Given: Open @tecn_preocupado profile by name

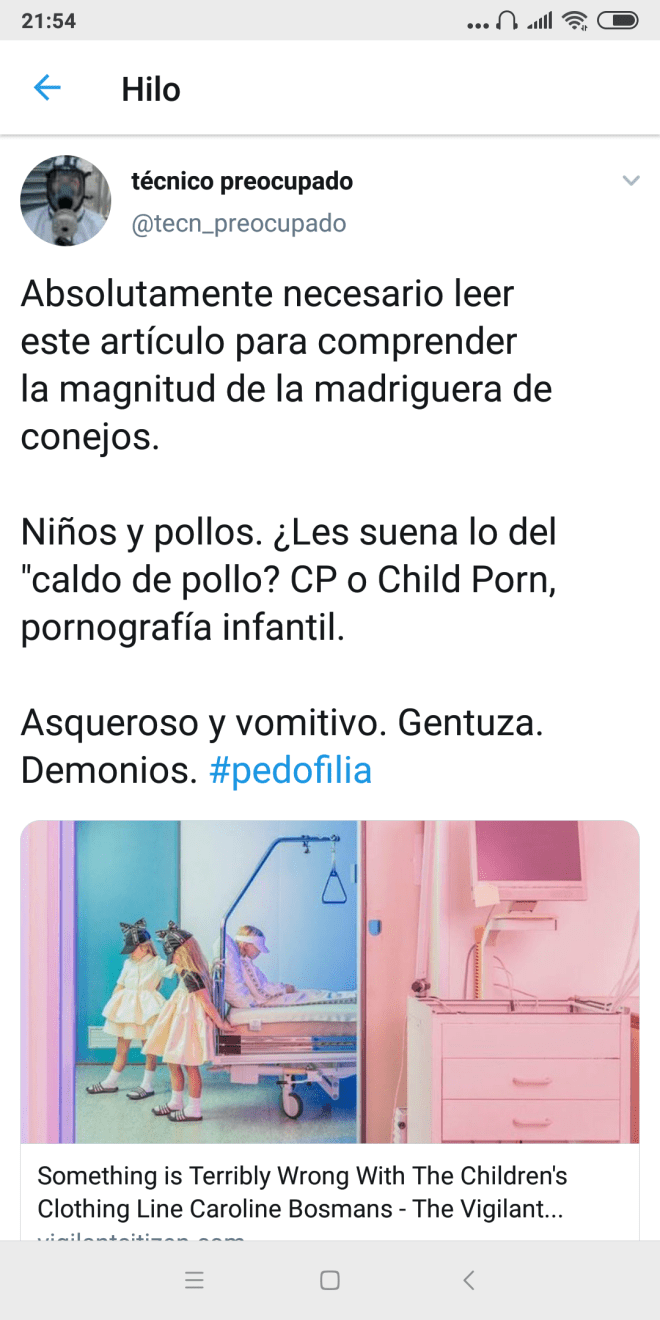Looking at the screenshot, I should pyautogui.click(x=242, y=181).
